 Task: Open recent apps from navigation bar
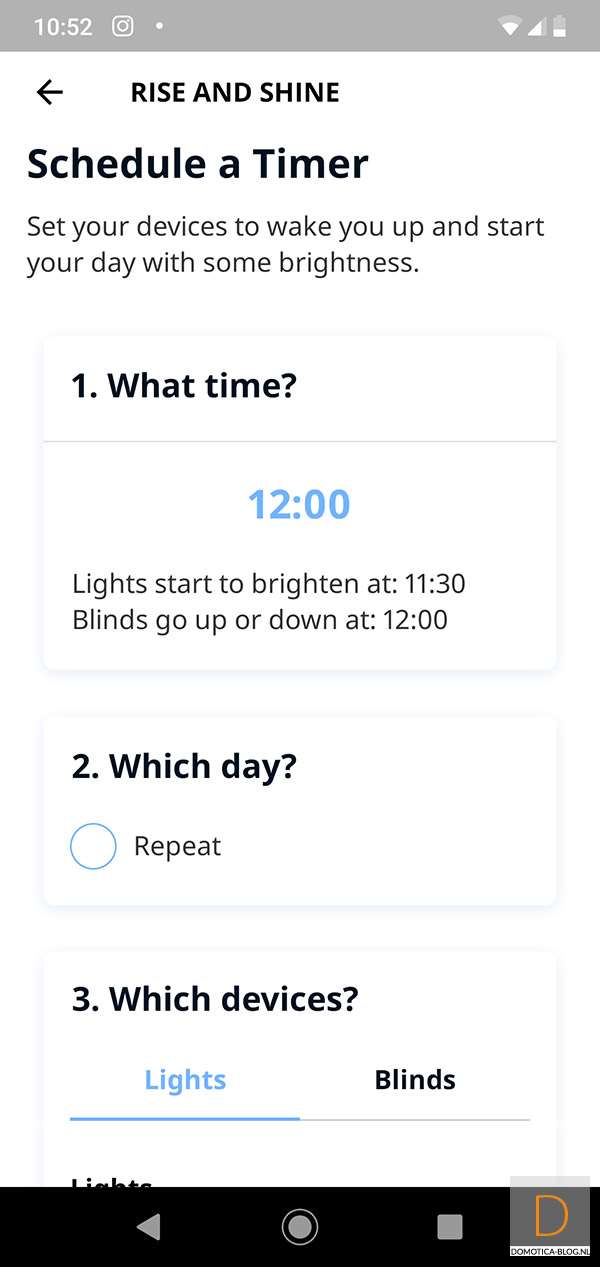click(450, 1226)
